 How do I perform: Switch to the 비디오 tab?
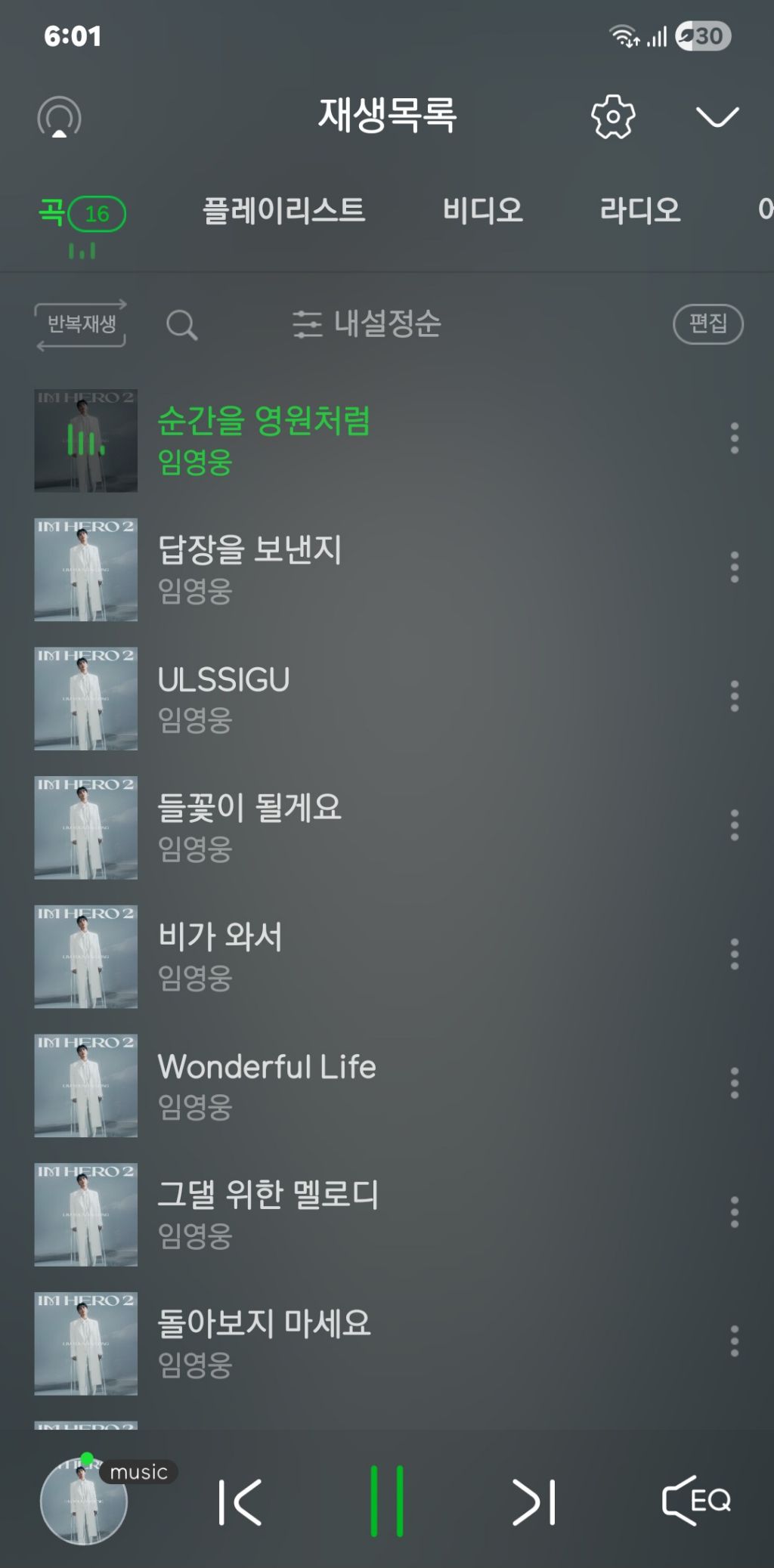(482, 210)
